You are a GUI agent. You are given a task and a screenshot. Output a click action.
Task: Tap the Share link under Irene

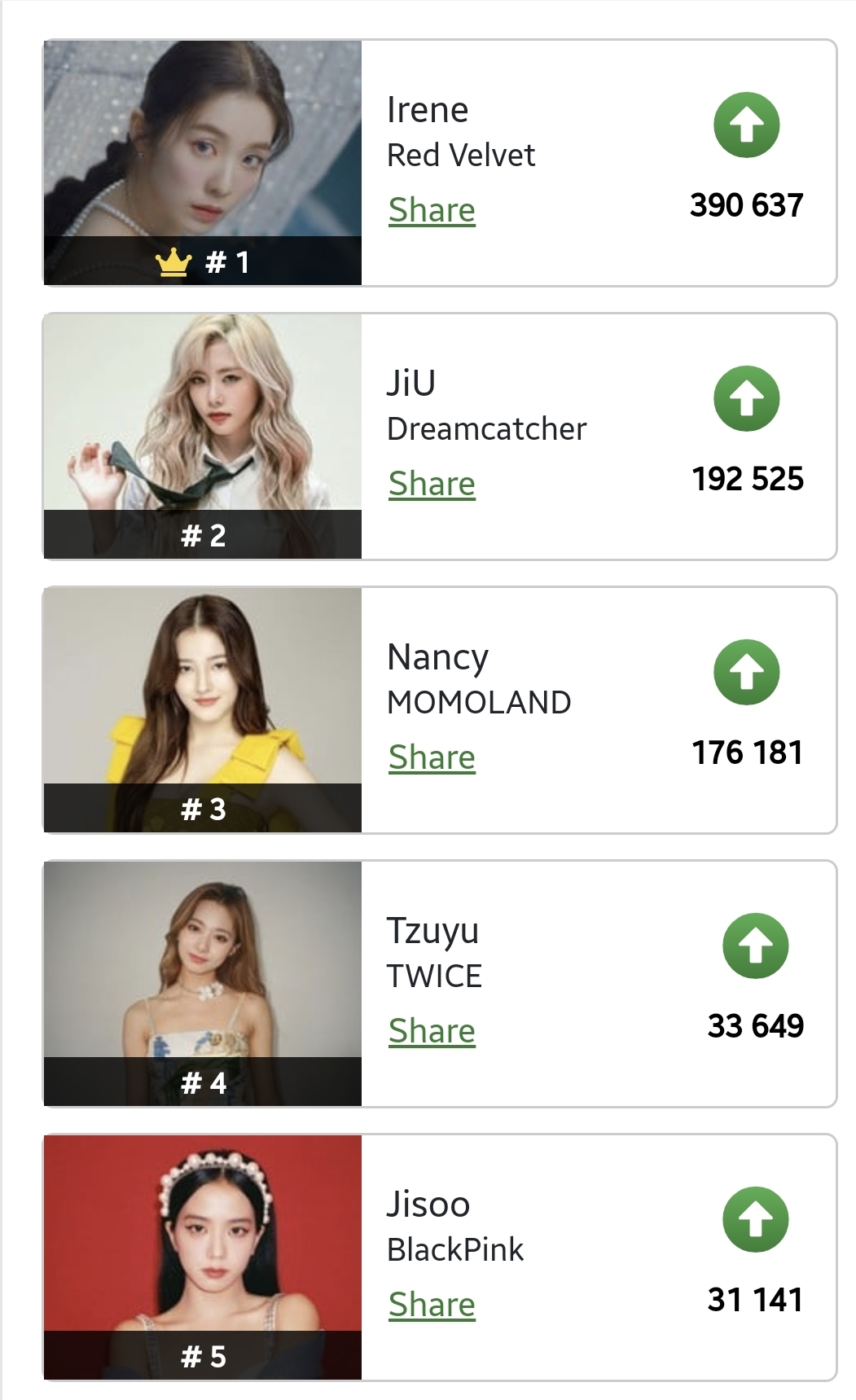432,210
